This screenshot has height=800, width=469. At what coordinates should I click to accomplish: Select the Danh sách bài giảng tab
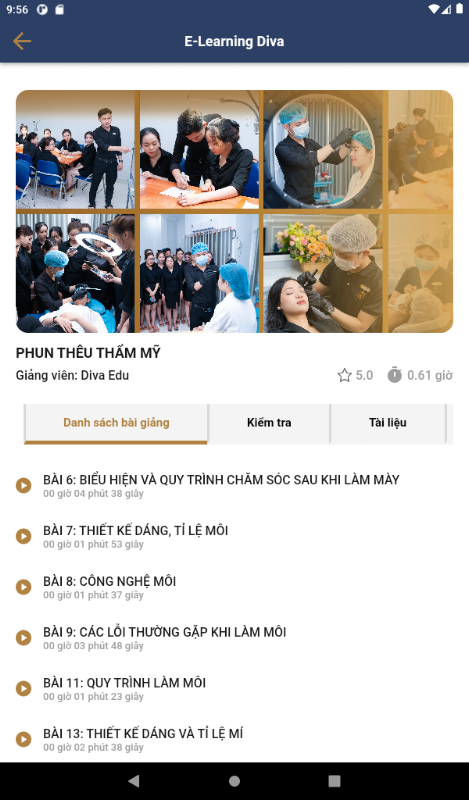(116, 423)
